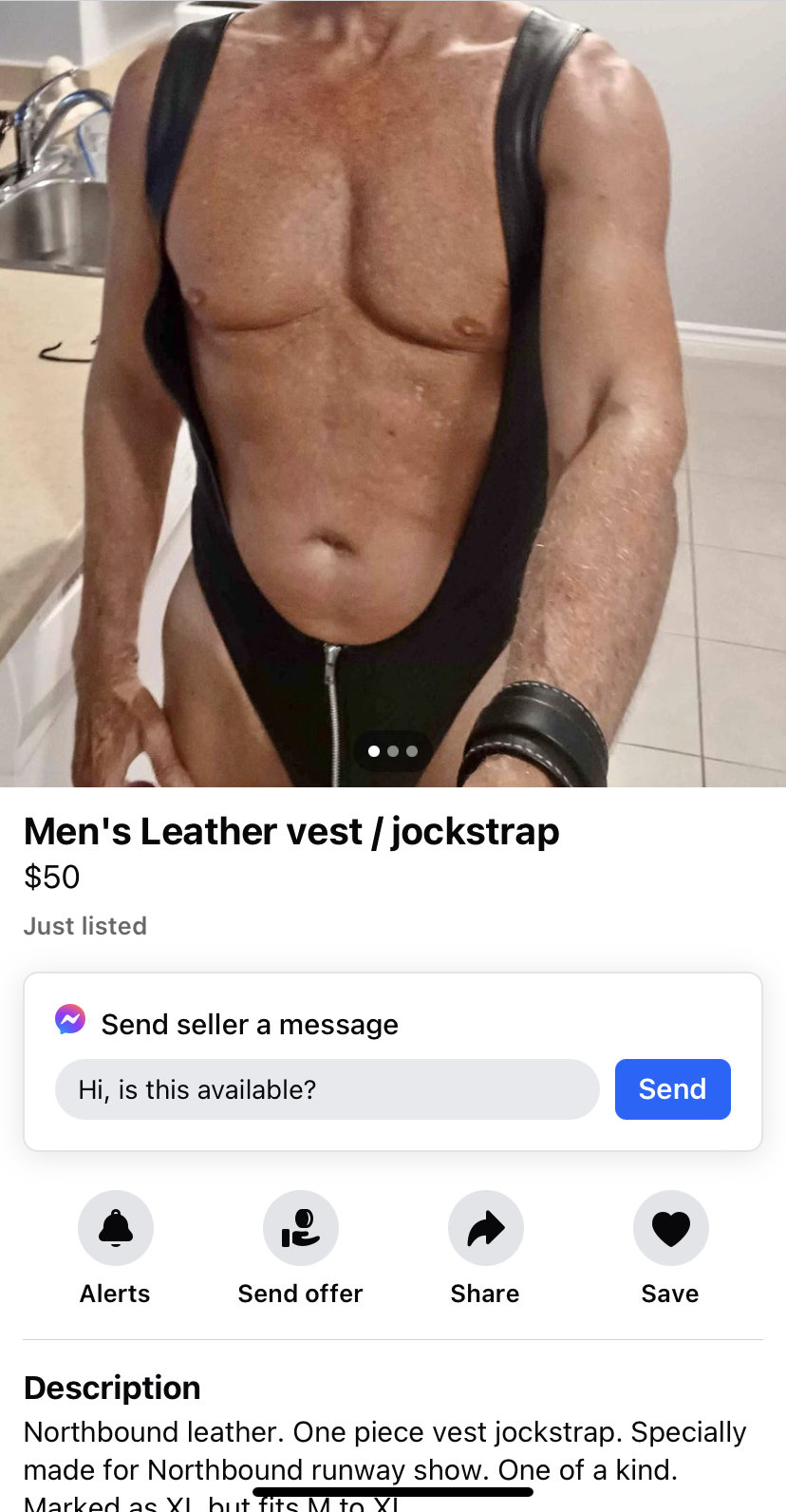The height and width of the screenshot is (1512, 786).
Task: Open the listing photo full screen
Action: [393, 380]
